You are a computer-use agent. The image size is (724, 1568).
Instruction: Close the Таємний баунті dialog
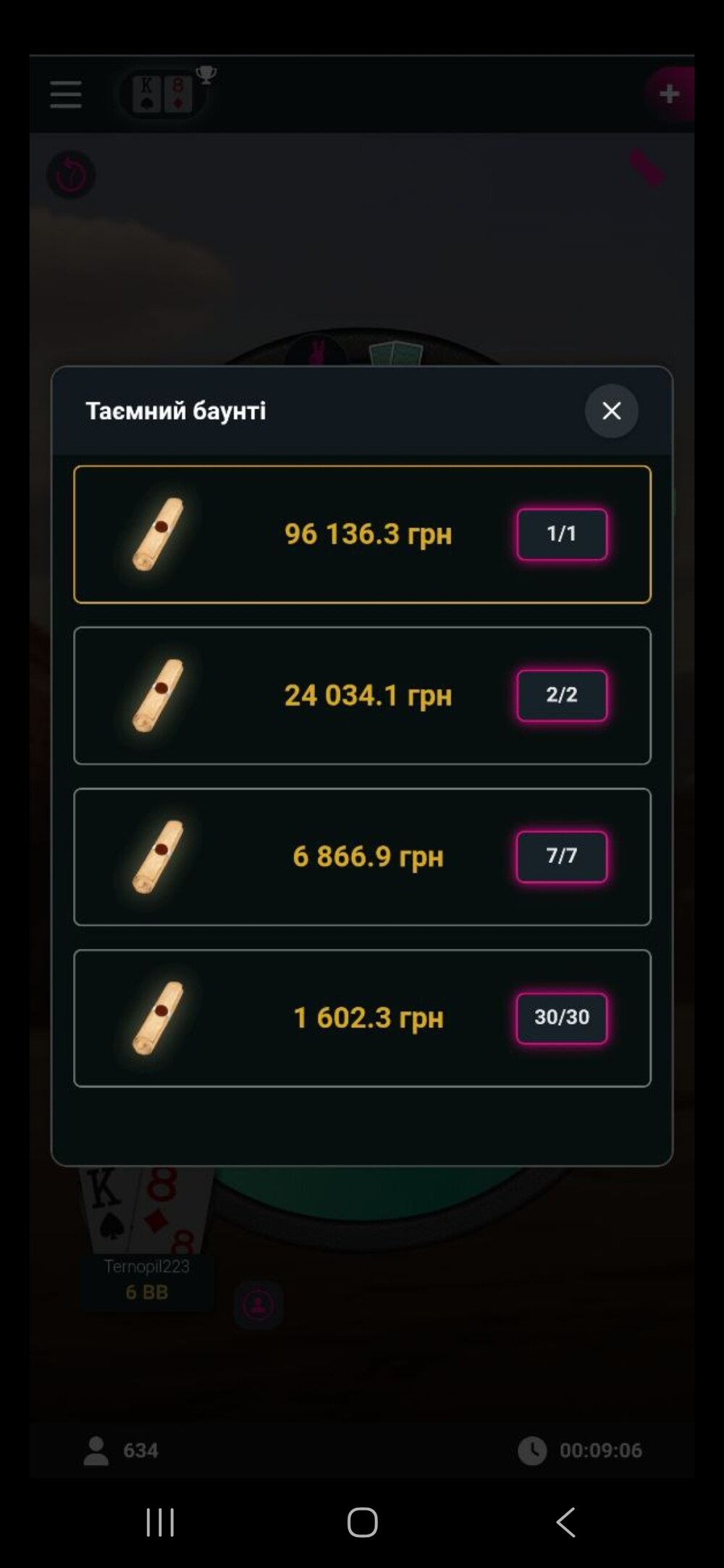pyautogui.click(x=612, y=411)
